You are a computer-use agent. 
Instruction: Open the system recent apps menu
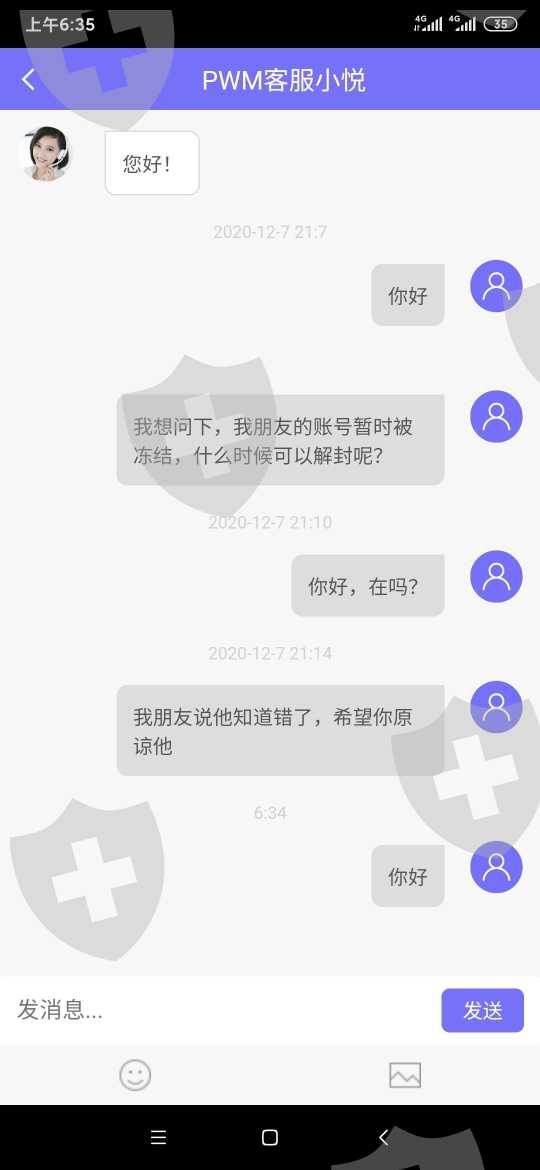pos(158,1137)
